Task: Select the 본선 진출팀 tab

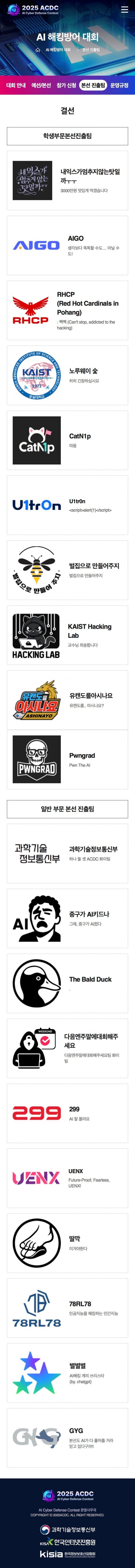Action: (x=93, y=85)
